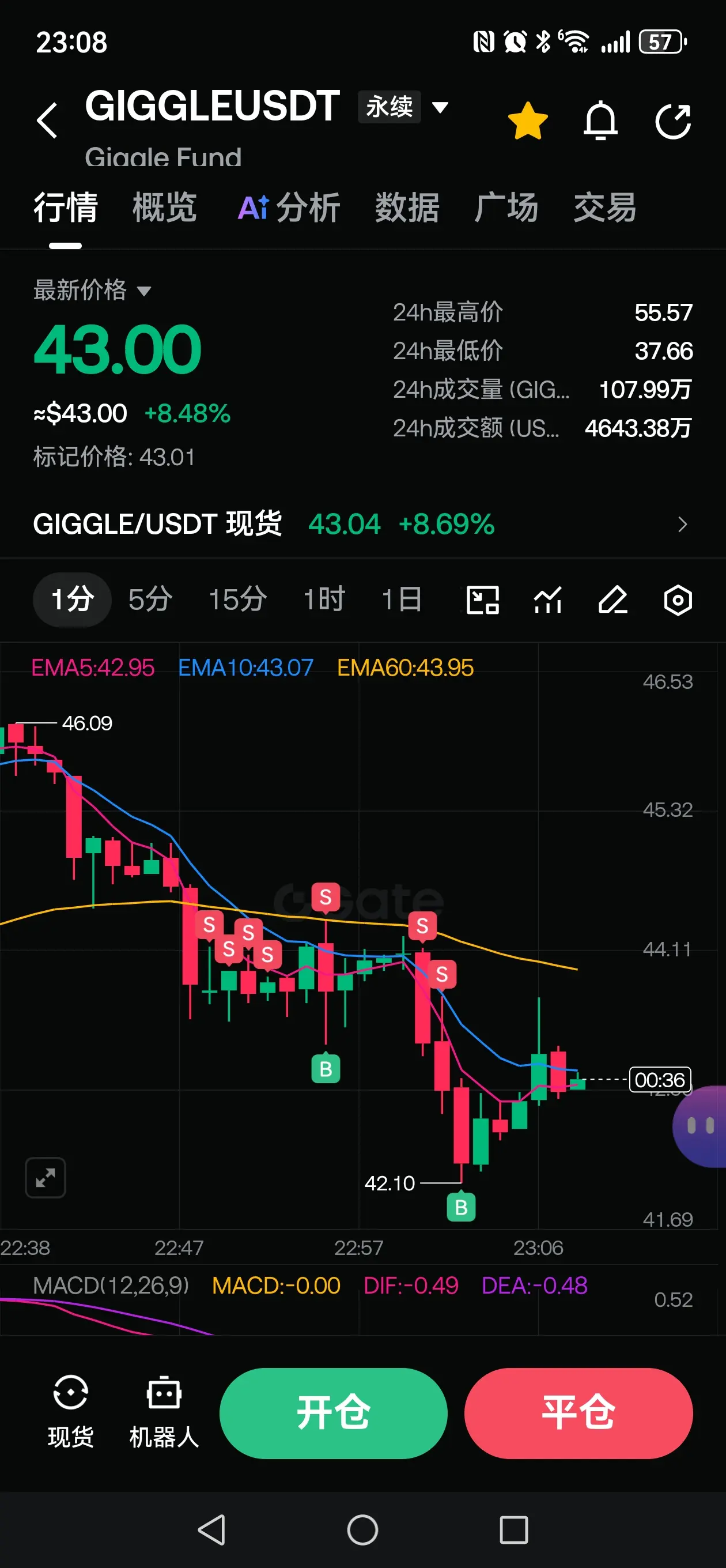Open the chart indicators icon
The height and width of the screenshot is (1568, 726).
[x=548, y=600]
